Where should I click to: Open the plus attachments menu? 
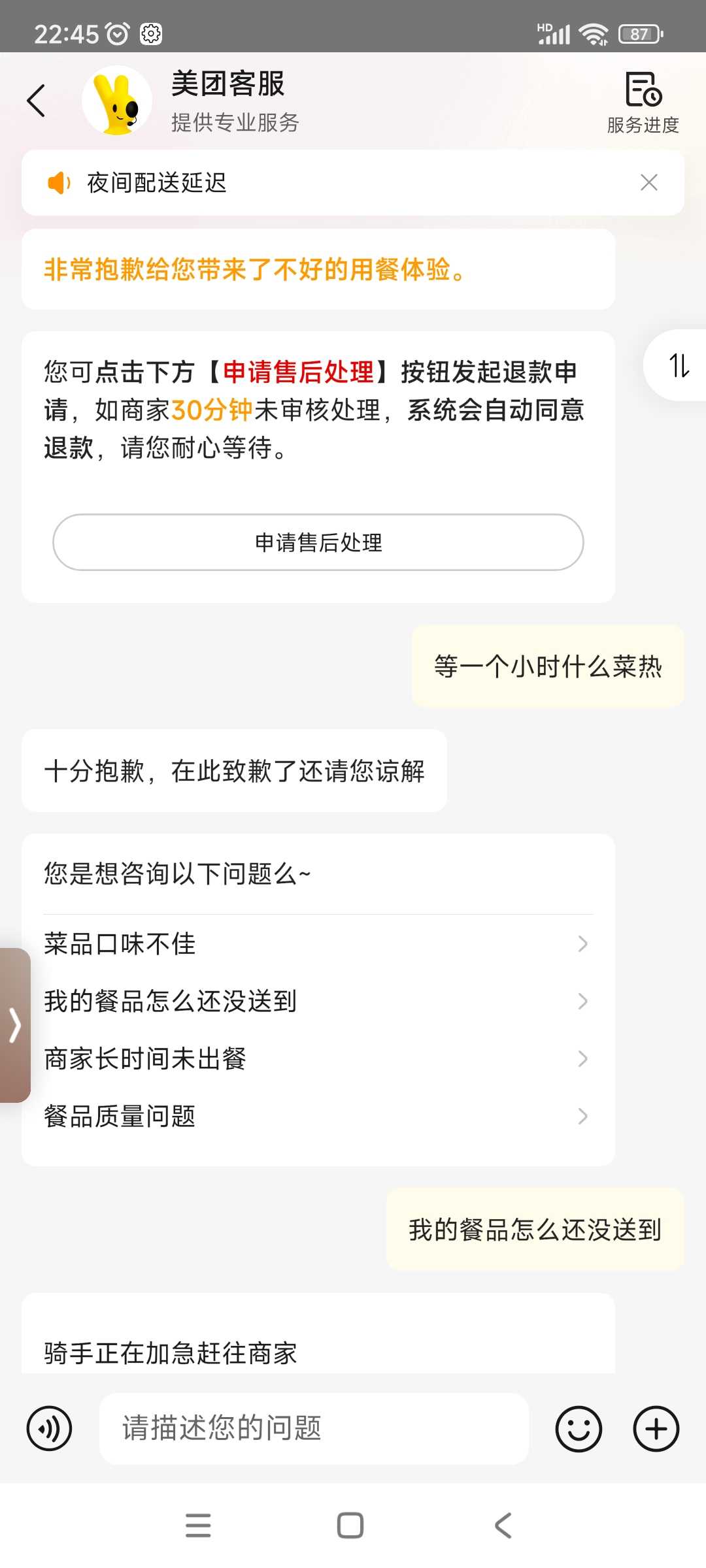(656, 1429)
